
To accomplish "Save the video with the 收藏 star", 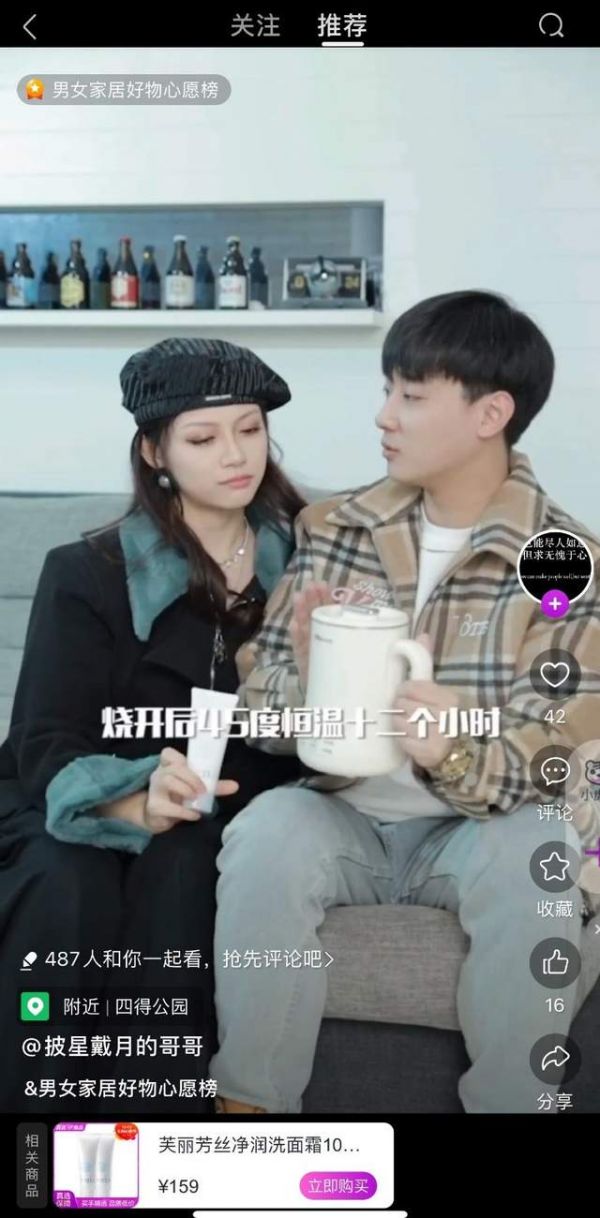I will pos(555,867).
